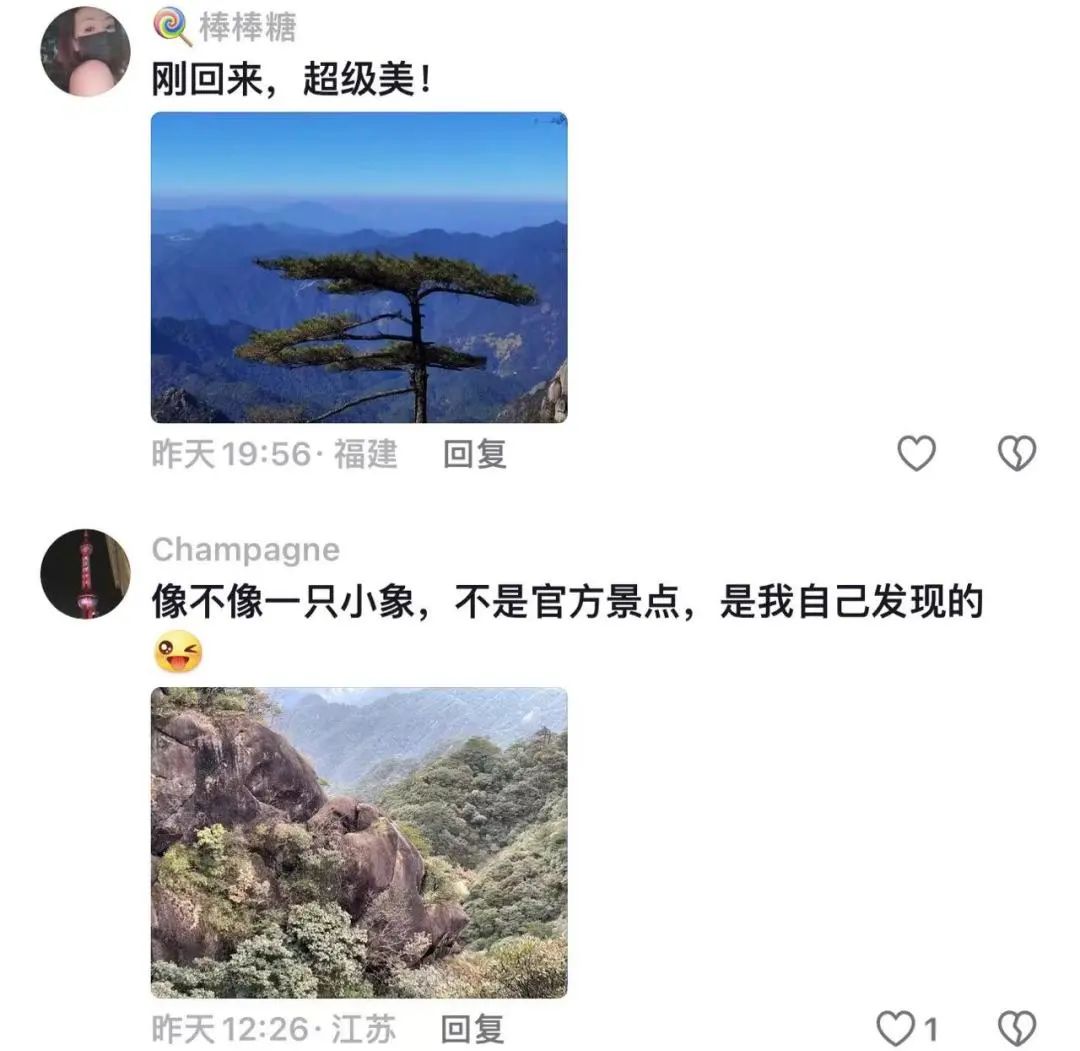The height and width of the screenshot is (1051, 1080).
Task: Like 棒棒糖's comment
Action: point(915,455)
